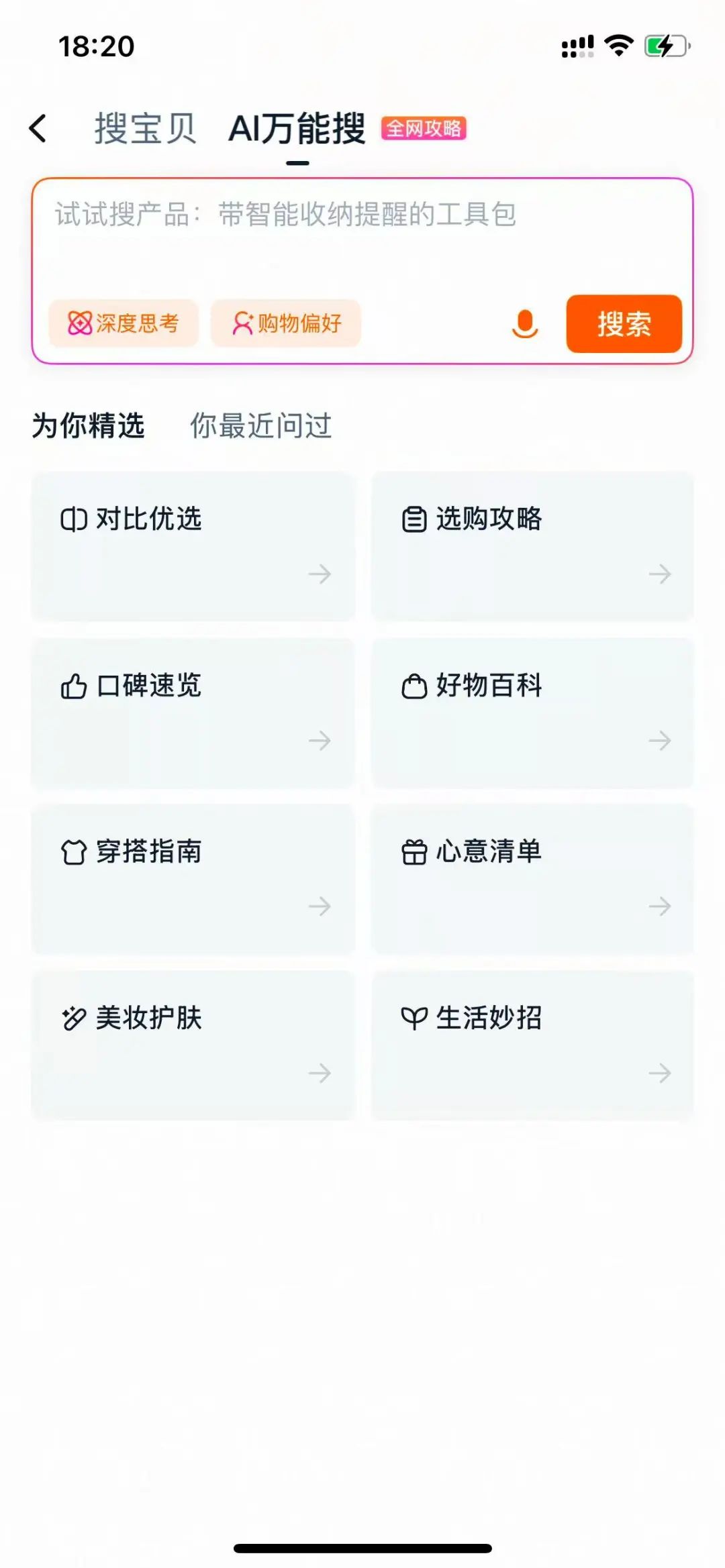Open the 选购攻略 guide icon
The image size is (725, 1568).
point(413,518)
